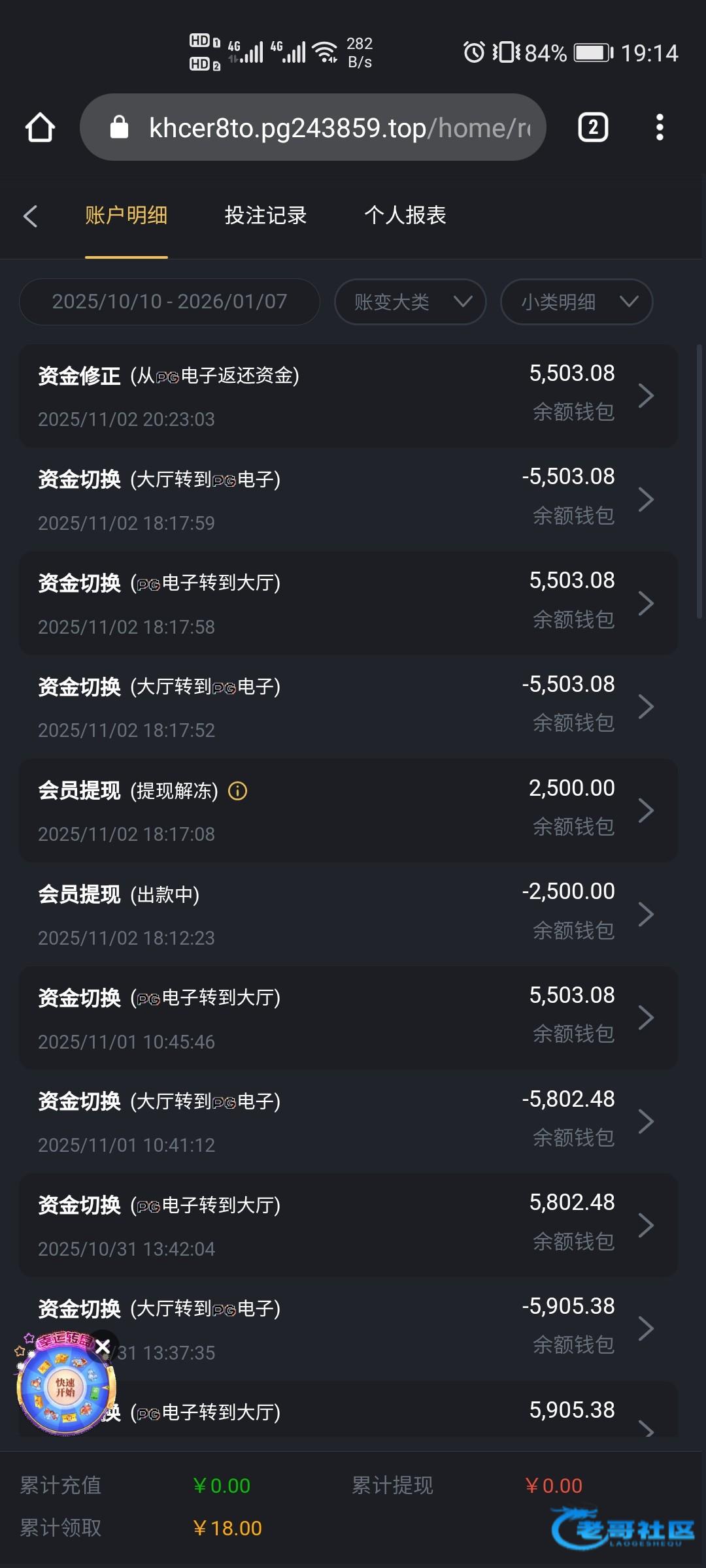Select the 账户明细 tab
The height and width of the screenshot is (1568, 706).
(126, 216)
